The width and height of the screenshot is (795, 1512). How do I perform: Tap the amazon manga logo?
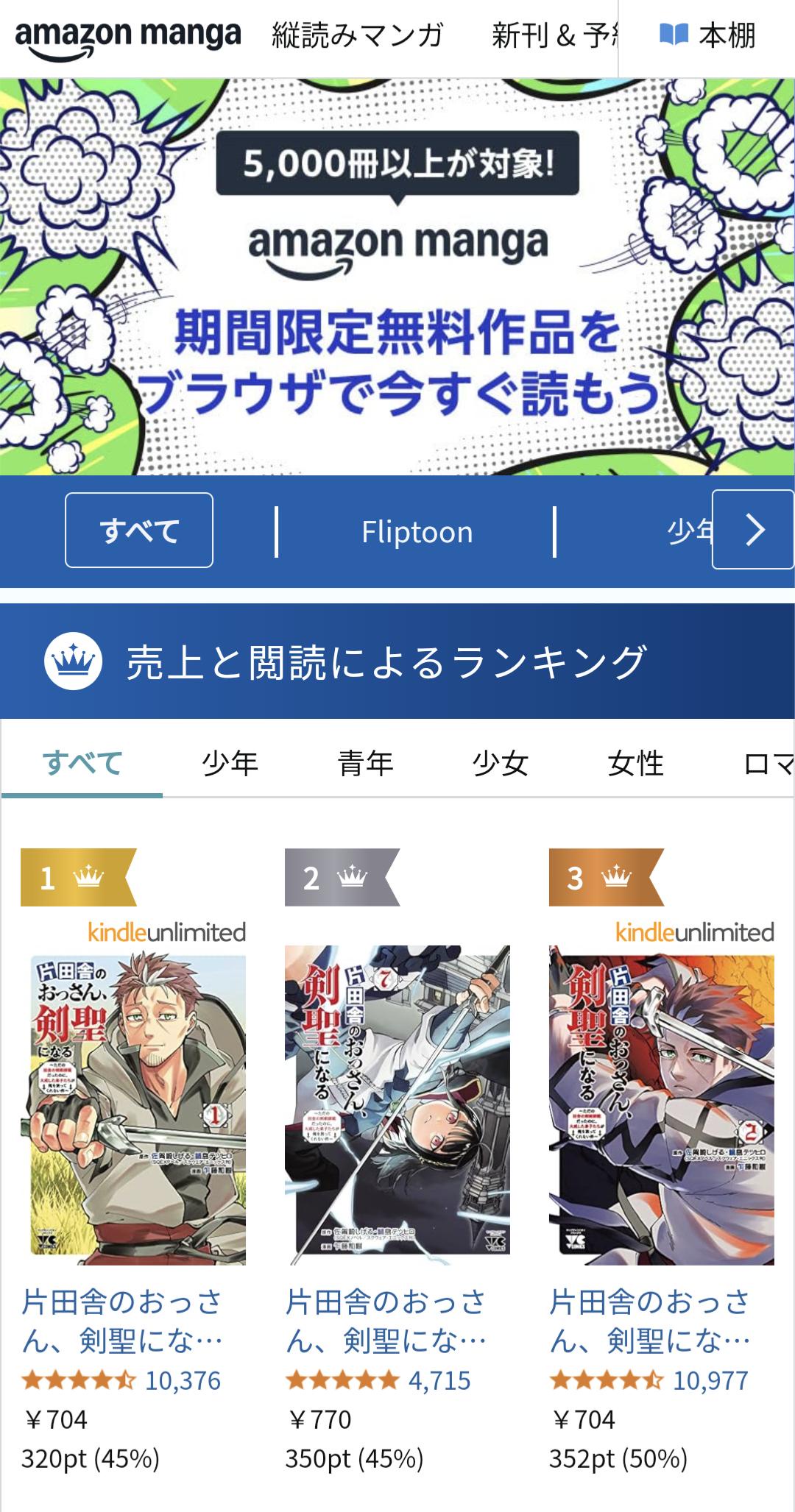point(128,37)
